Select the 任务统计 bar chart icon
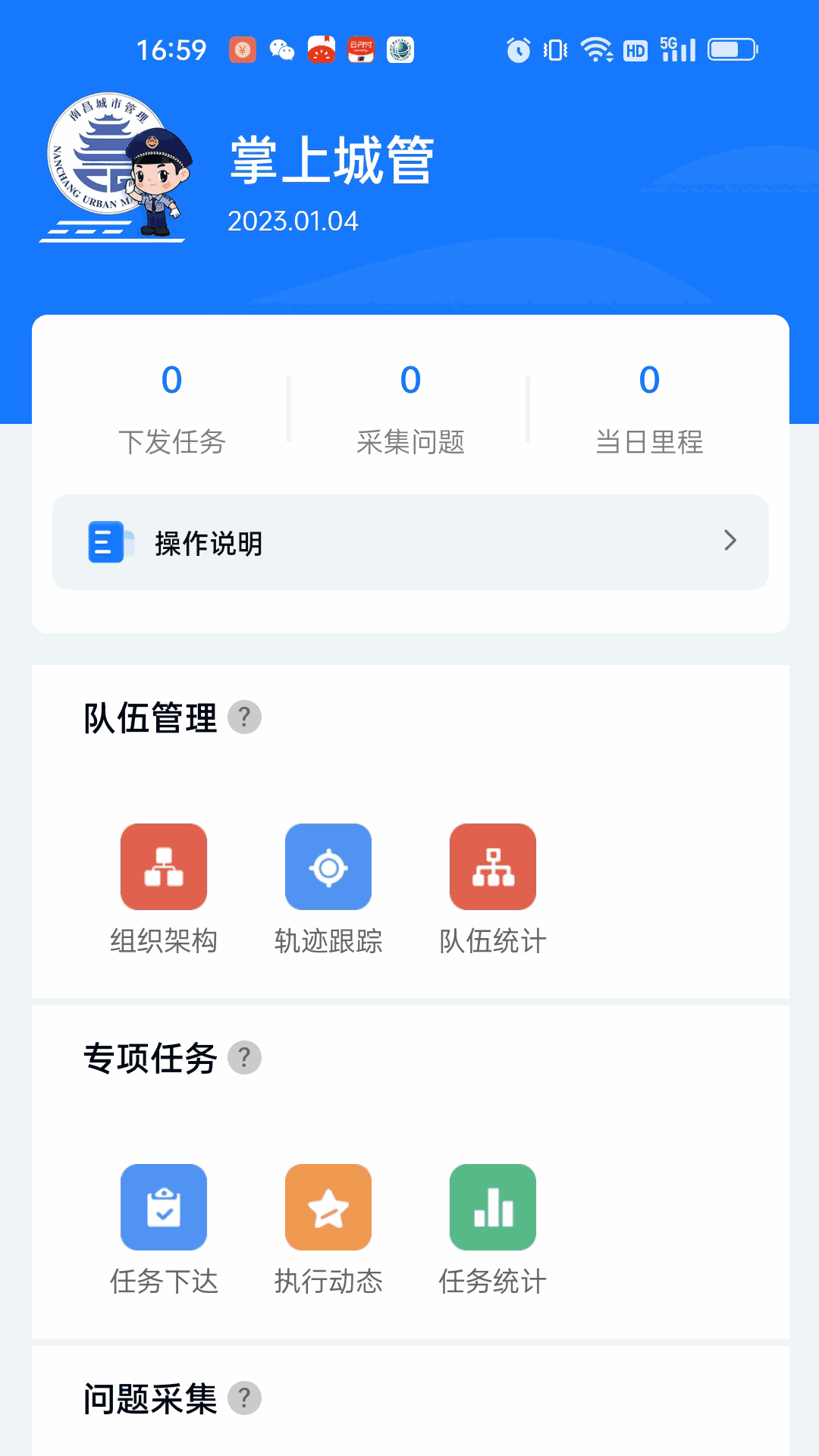Image resolution: width=819 pixels, height=1456 pixels. (x=493, y=1207)
